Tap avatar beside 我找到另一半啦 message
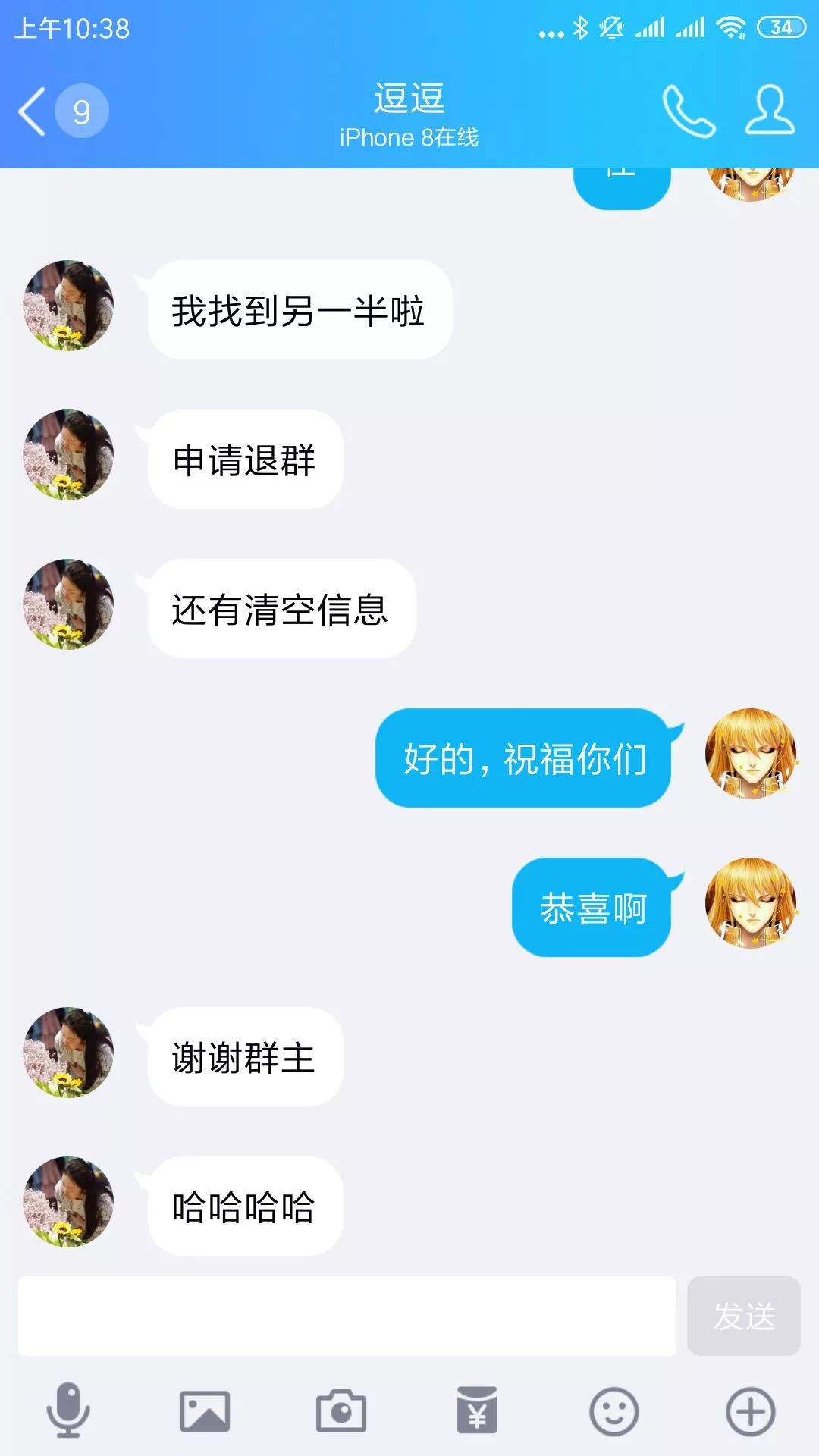The height and width of the screenshot is (1456, 819). (68, 306)
